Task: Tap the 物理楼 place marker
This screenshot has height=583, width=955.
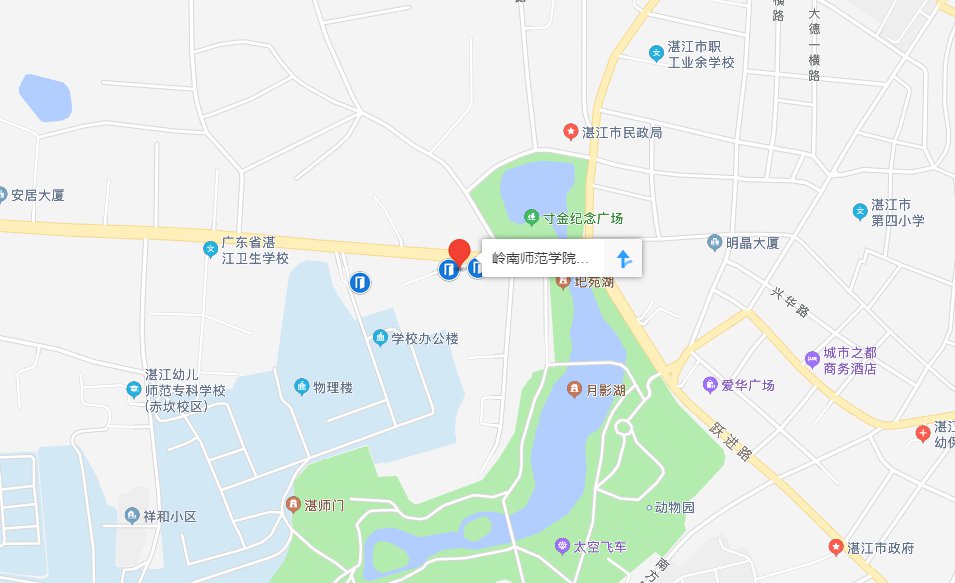Action: [301, 387]
